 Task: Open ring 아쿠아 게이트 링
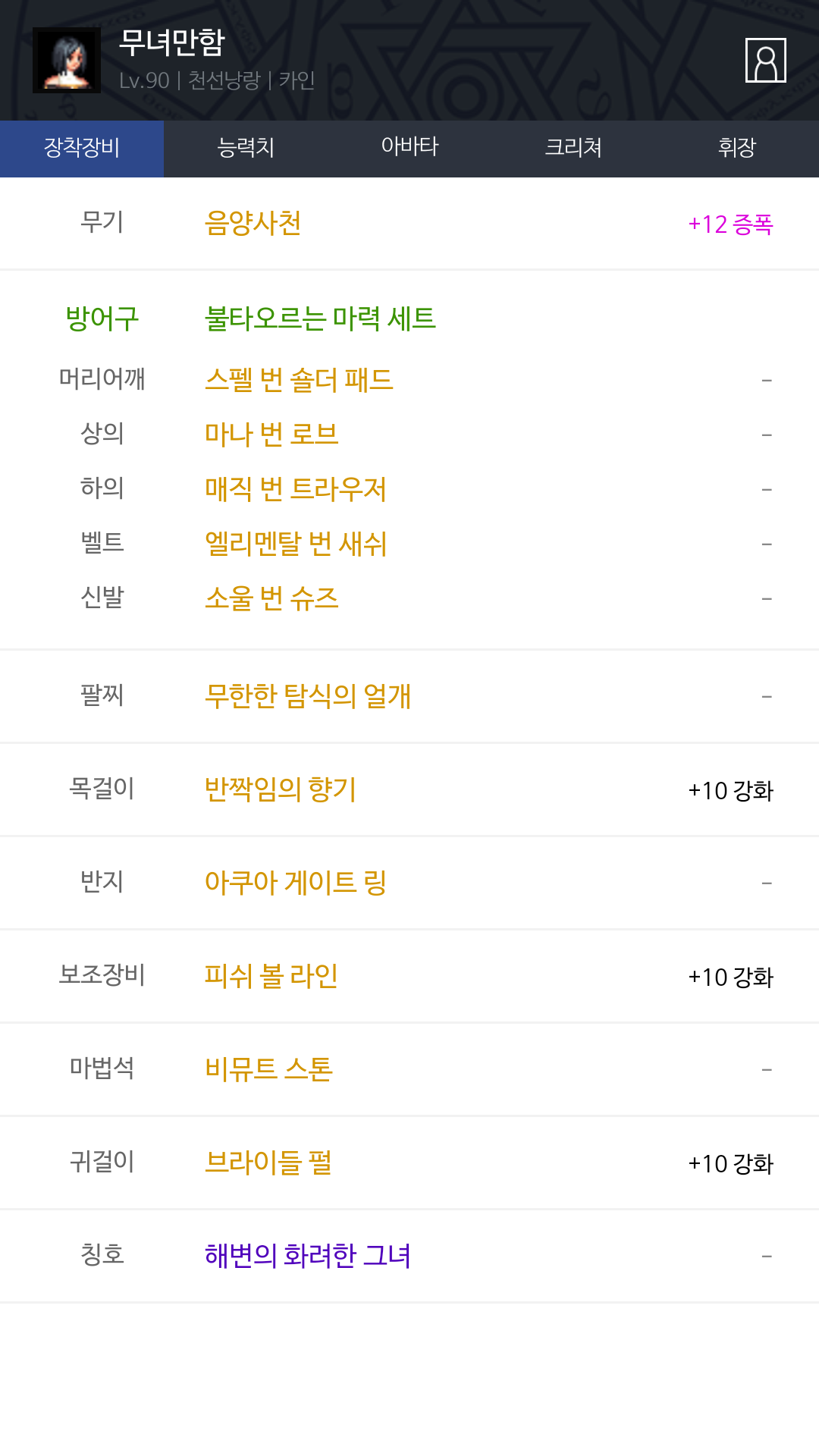296,882
